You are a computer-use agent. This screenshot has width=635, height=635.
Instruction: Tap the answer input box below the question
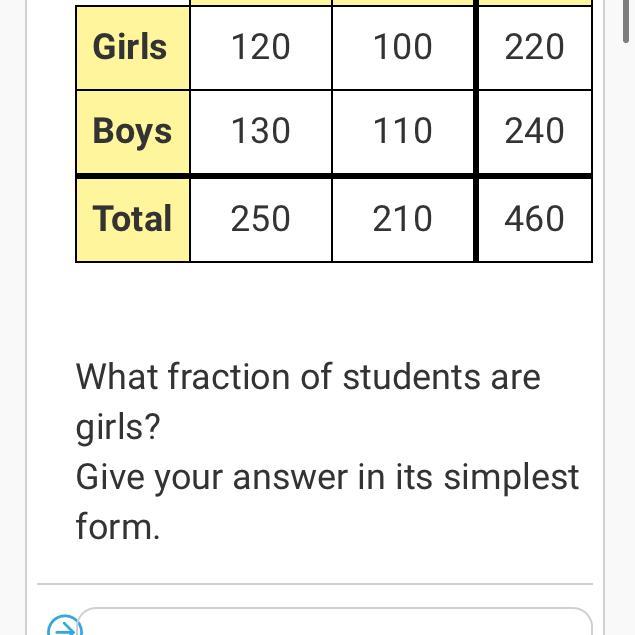334,622
